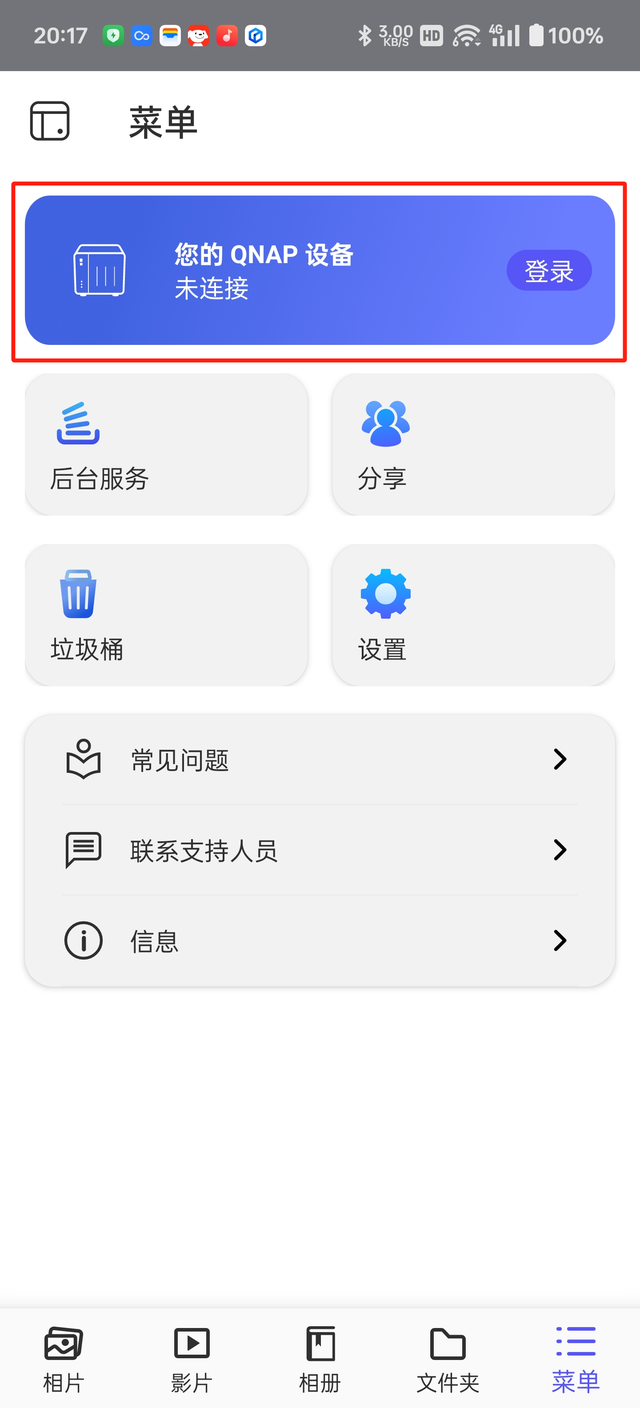Open 后台服务 background services
Viewport: 640px width, 1408px height.
point(167,445)
